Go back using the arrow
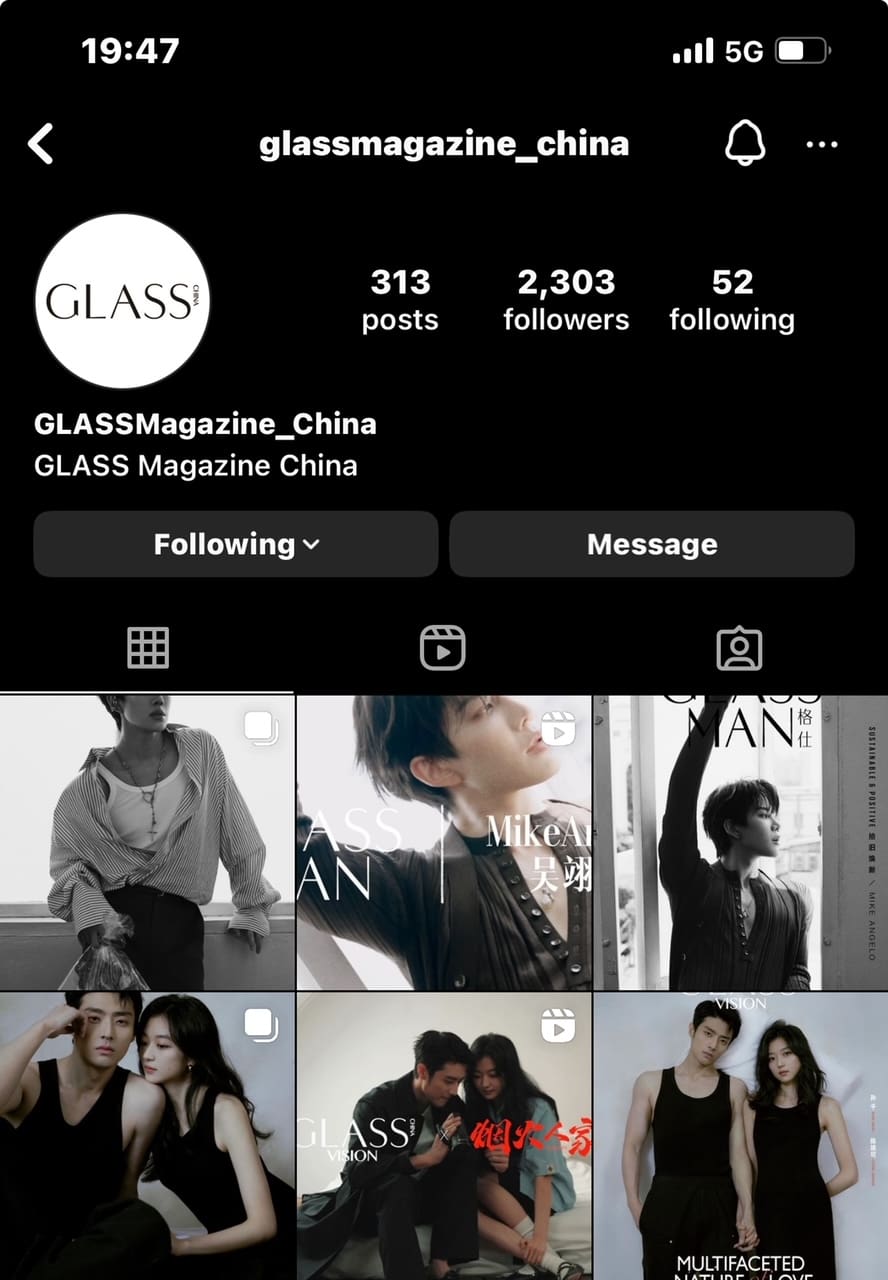This screenshot has height=1280, width=888. 41,145
